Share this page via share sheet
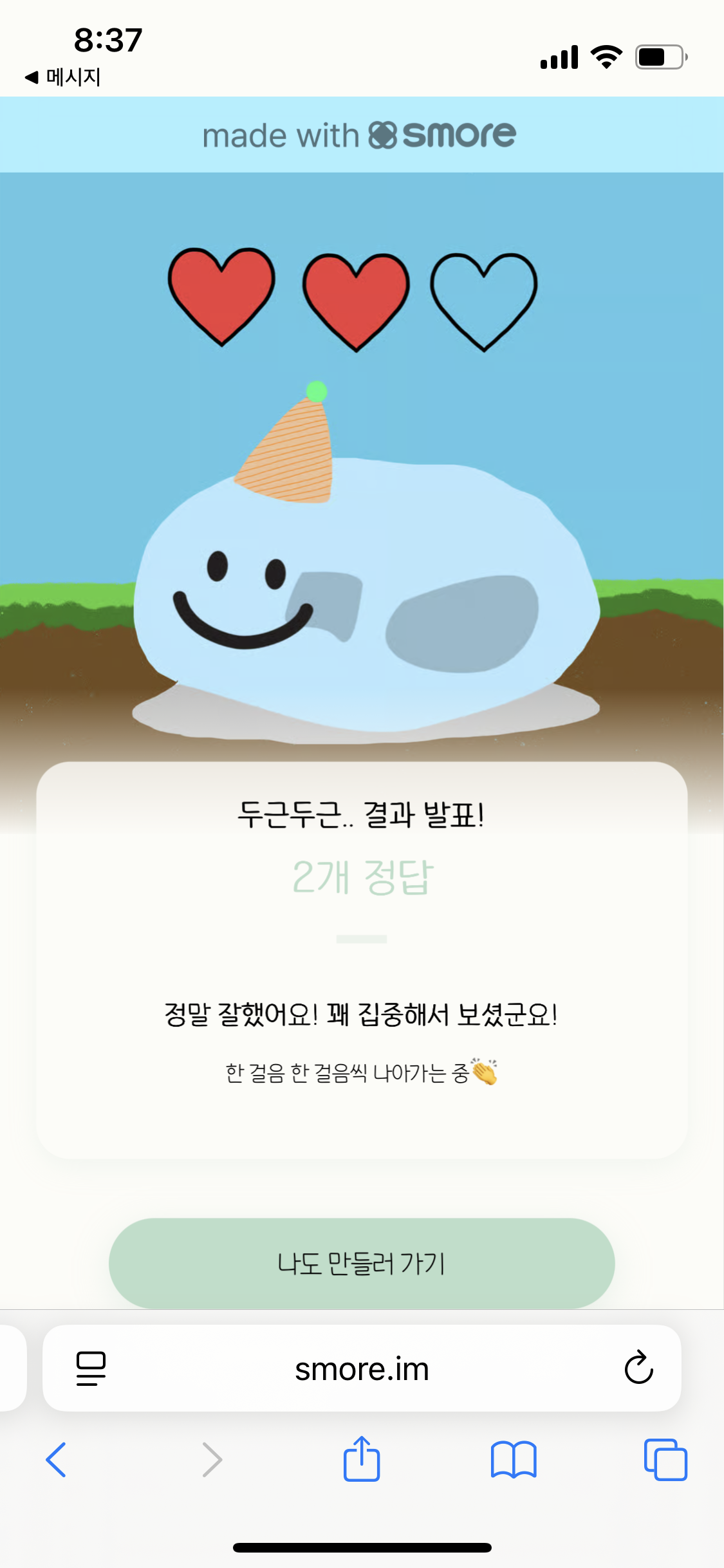 pos(362,1459)
